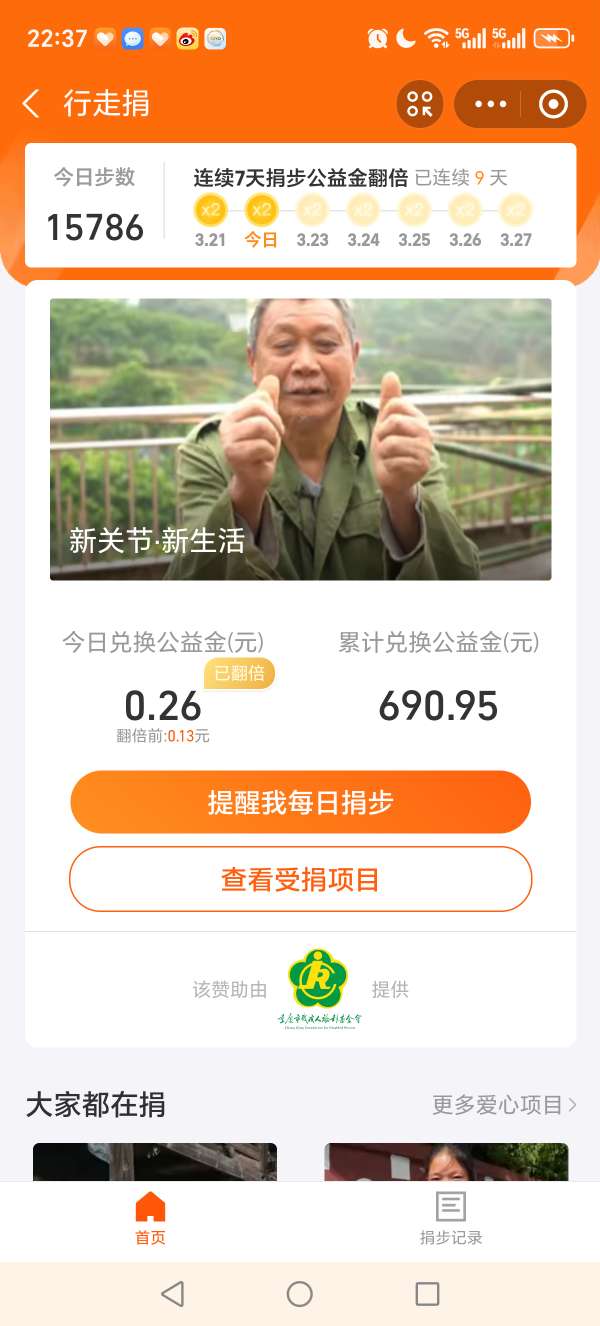Tap the 提醒我每日捐步 button
This screenshot has width=600, height=1326.
click(x=300, y=802)
